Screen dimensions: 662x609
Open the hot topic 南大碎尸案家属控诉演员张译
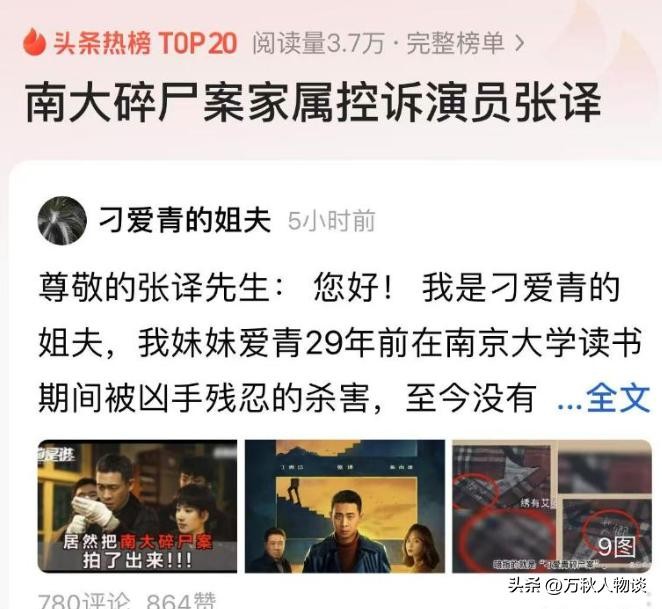[312, 104]
